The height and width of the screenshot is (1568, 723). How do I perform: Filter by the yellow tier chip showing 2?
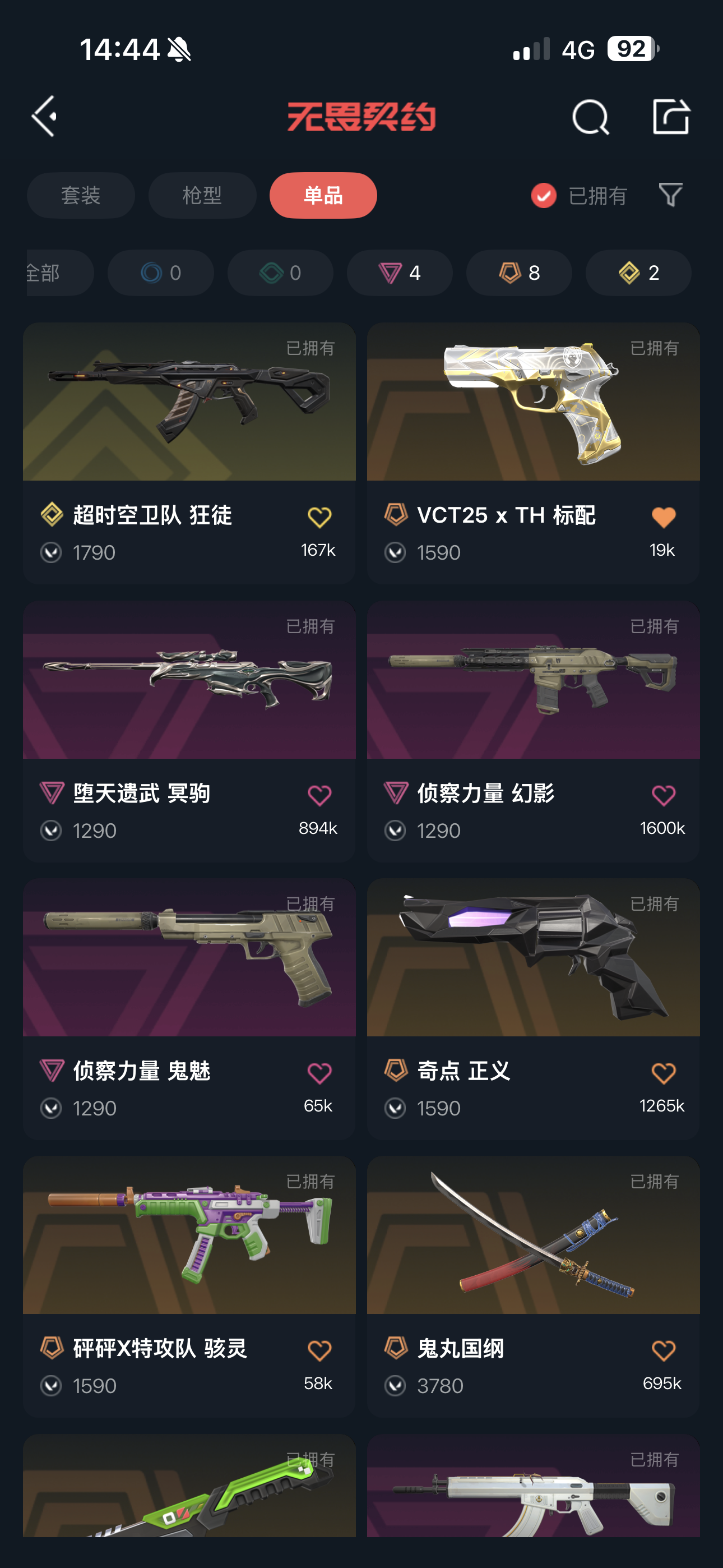pos(638,273)
